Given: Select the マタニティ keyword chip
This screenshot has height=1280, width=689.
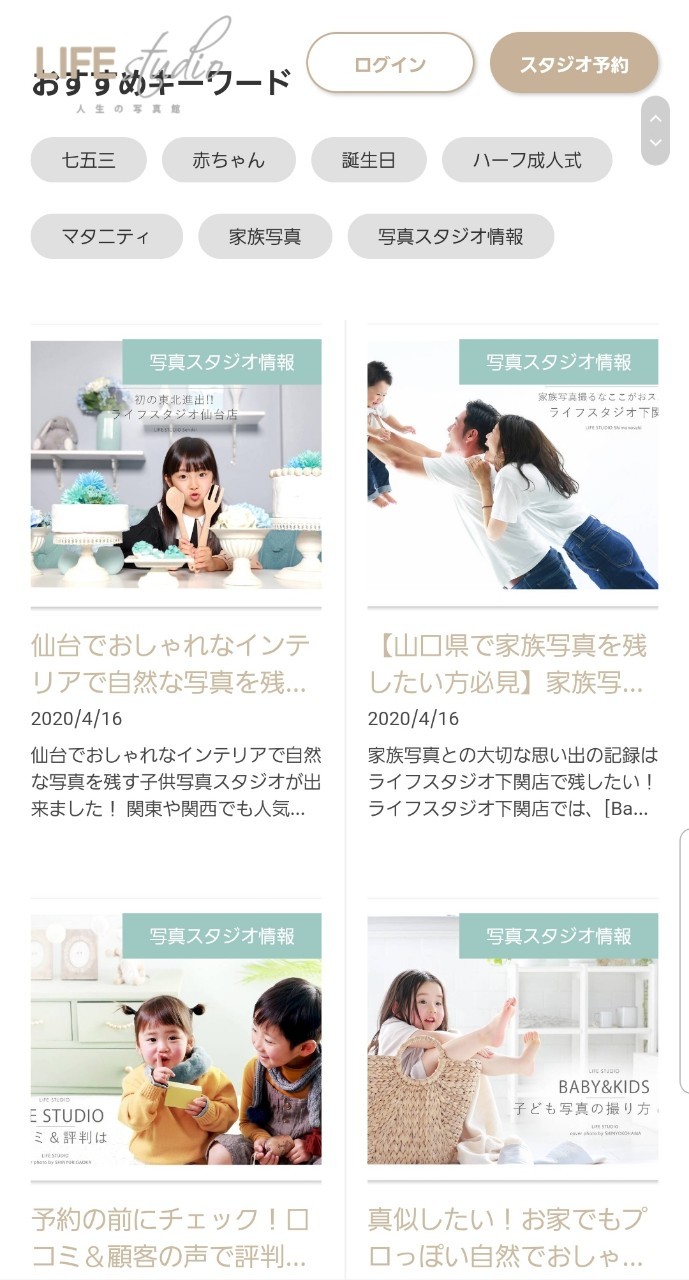Looking at the screenshot, I should tap(106, 237).
